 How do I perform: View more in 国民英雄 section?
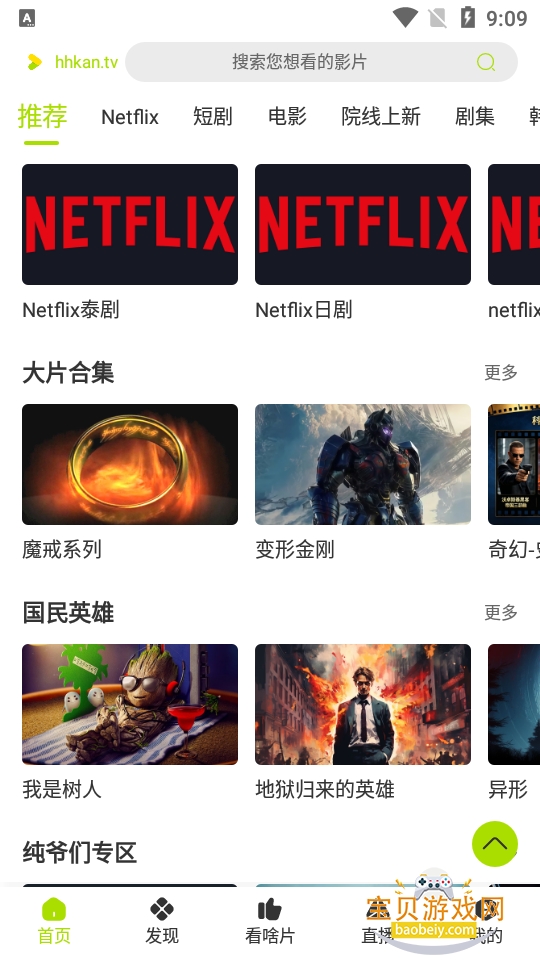click(501, 612)
